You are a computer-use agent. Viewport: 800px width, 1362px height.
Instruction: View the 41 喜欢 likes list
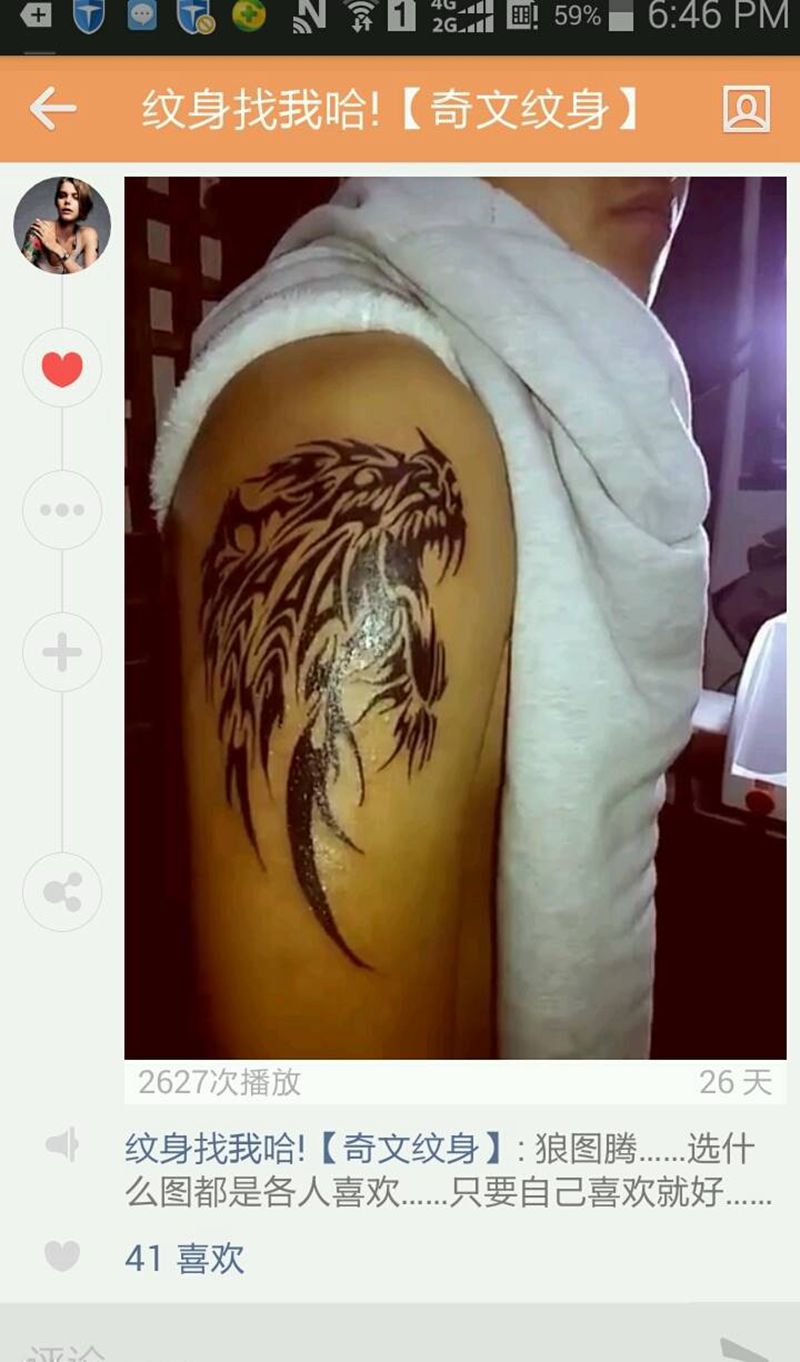tap(184, 1258)
